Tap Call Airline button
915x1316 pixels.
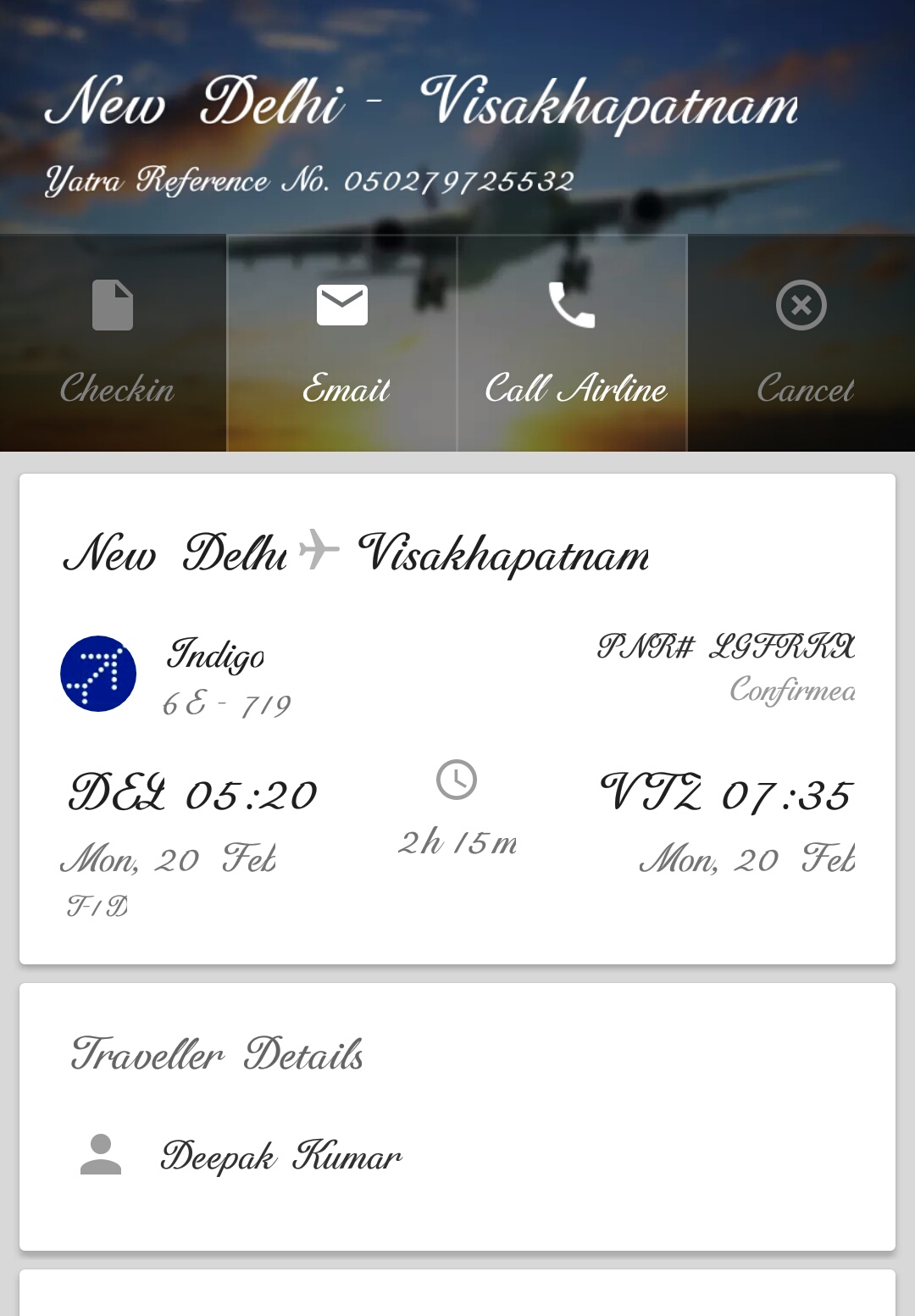[573, 343]
